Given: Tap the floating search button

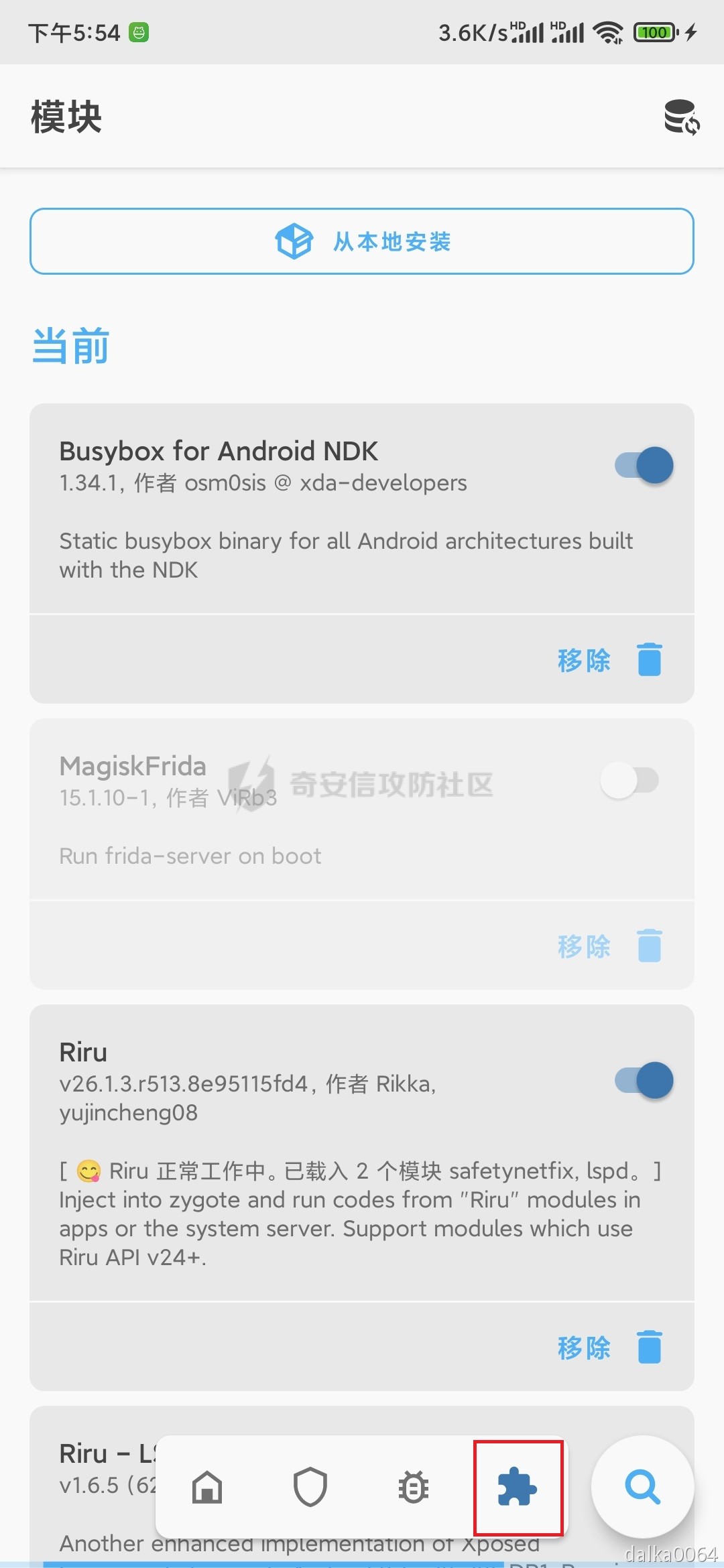Looking at the screenshot, I should [642, 1487].
